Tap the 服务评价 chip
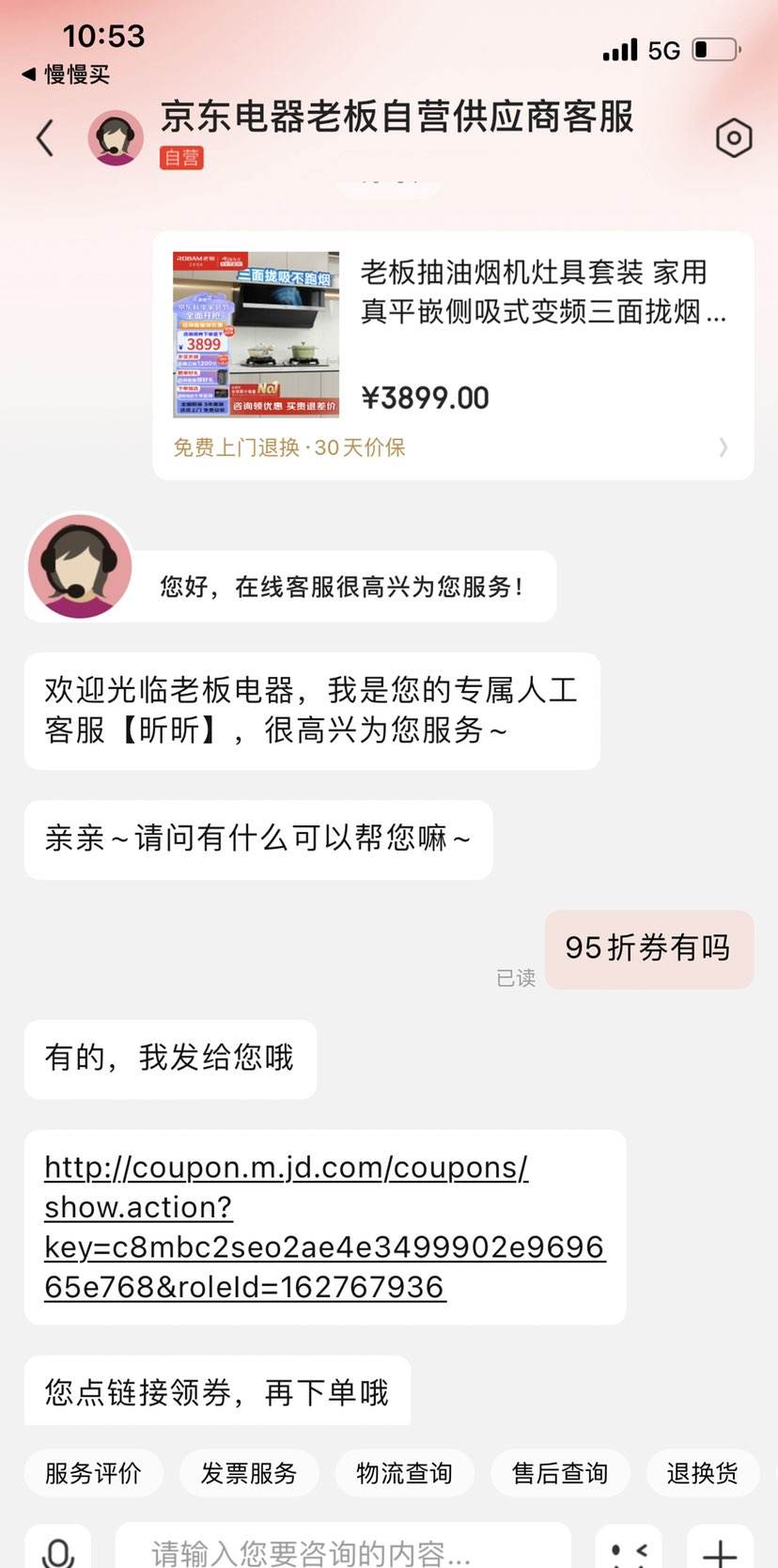Image resolution: width=778 pixels, height=1568 pixels. pos(93,1473)
